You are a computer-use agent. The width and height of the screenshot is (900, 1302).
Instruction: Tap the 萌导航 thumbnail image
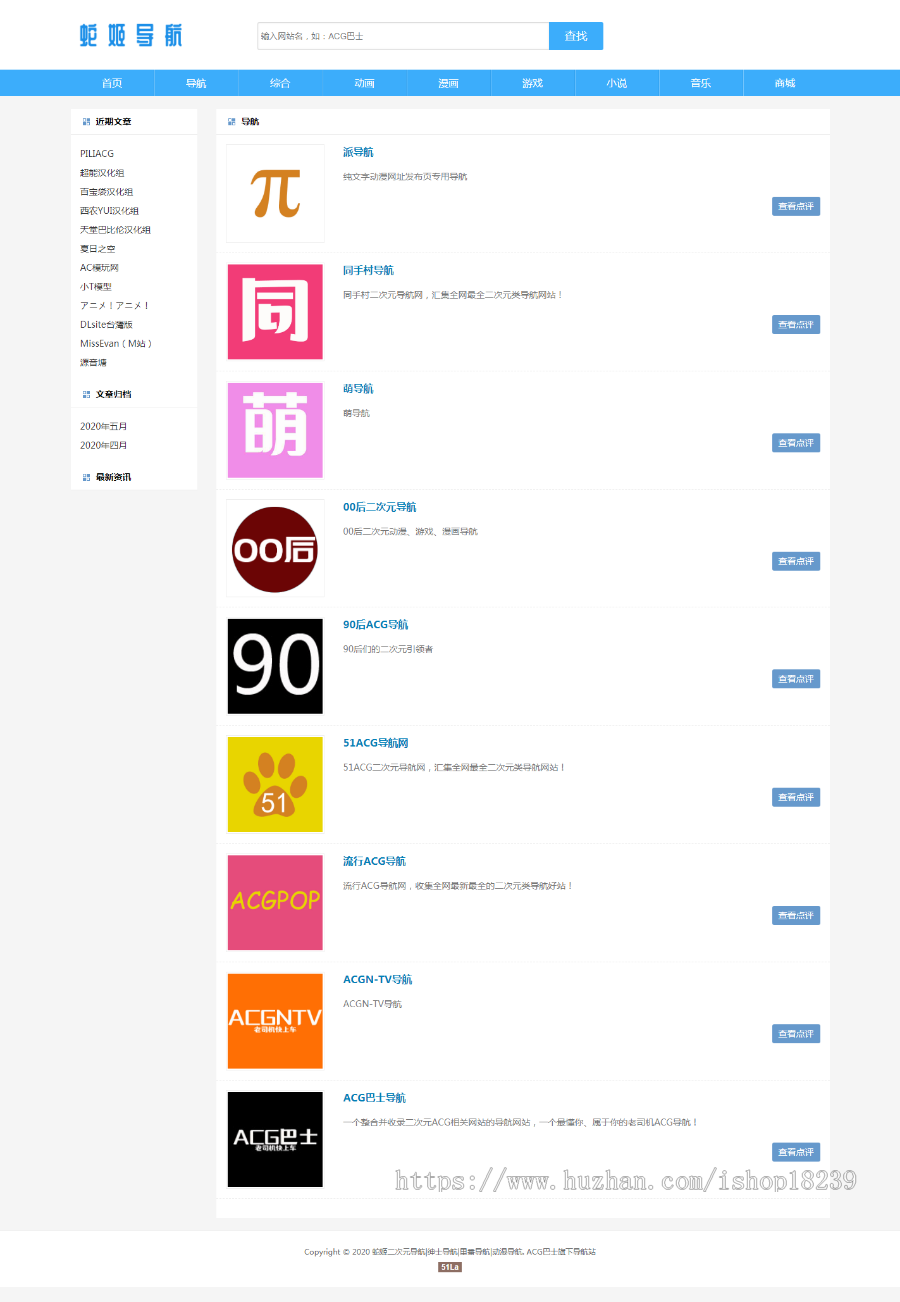coord(275,430)
